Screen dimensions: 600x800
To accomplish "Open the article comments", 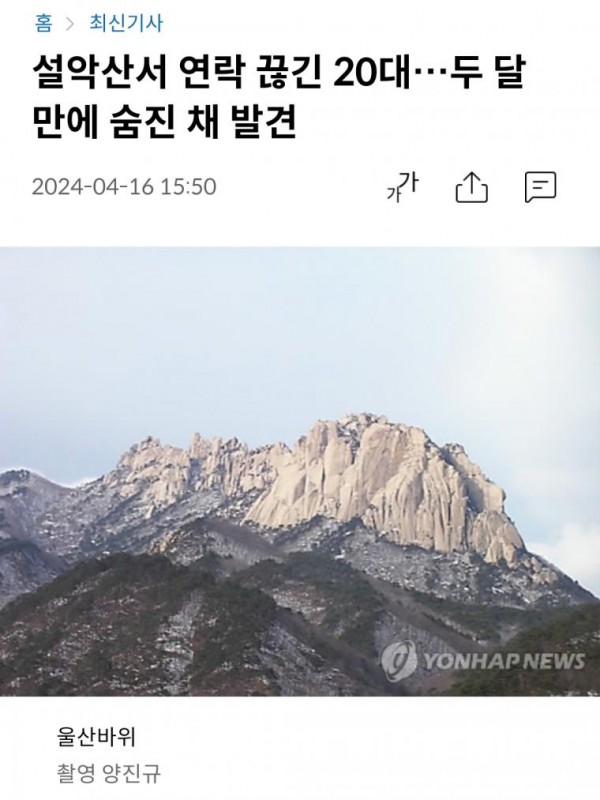I will tap(540, 186).
